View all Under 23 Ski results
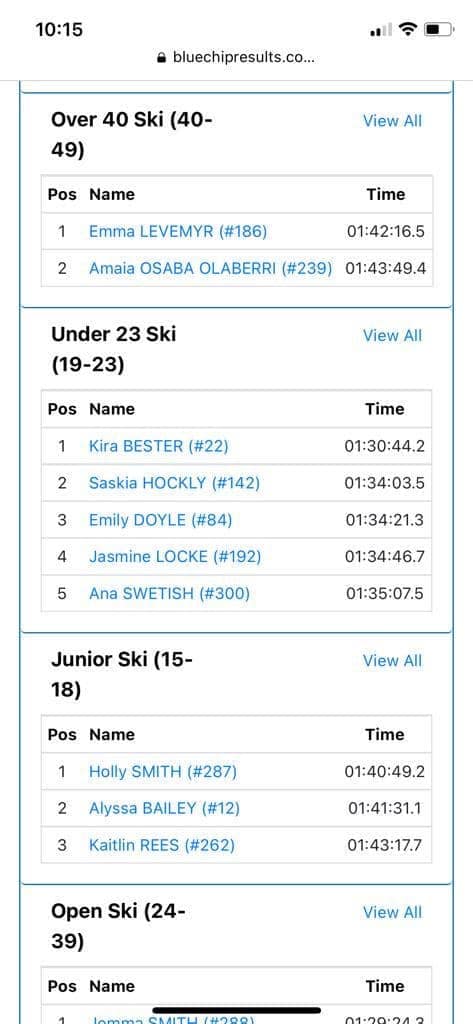Screen dimensions: 473x1024 click(392, 336)
